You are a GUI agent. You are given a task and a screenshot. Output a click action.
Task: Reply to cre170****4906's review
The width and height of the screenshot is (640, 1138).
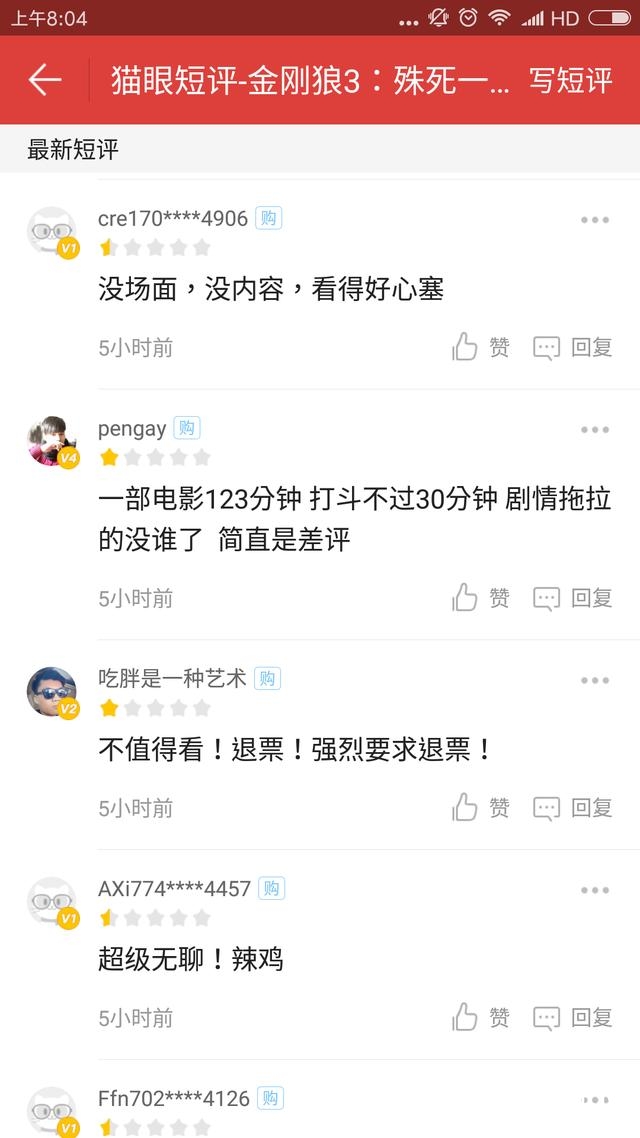pos(572,347)
